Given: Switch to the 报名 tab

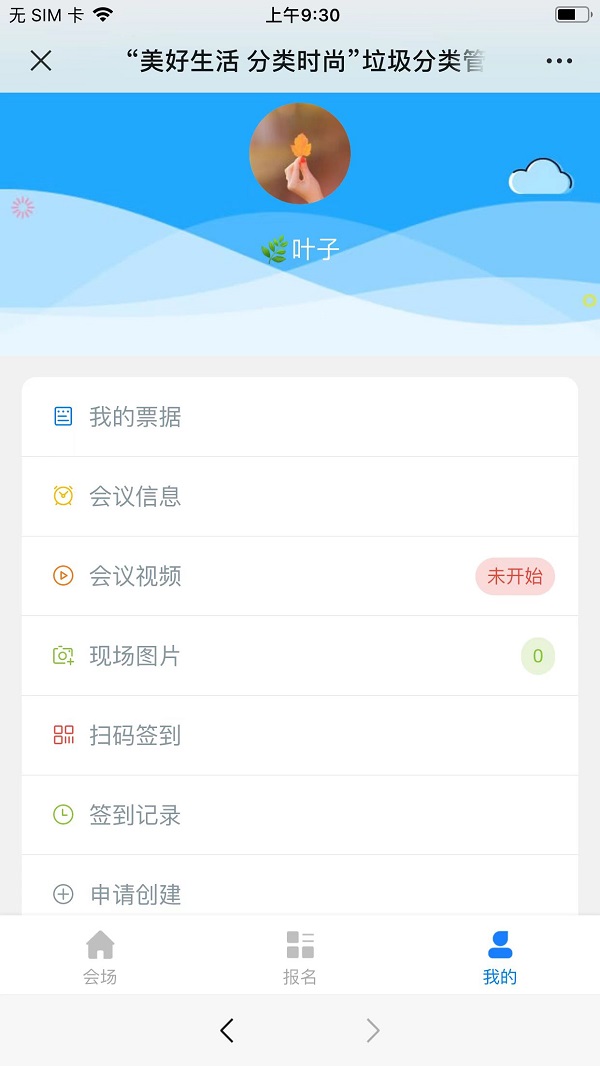Looking at the screenshot, I should pyautogui.click(x=300, y=957).
